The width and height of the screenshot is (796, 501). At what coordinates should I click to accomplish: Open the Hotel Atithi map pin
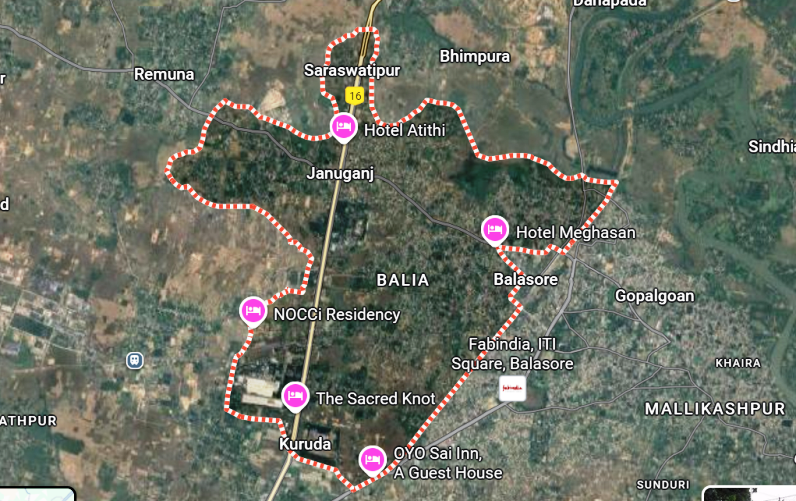click(x=343, y=127)
